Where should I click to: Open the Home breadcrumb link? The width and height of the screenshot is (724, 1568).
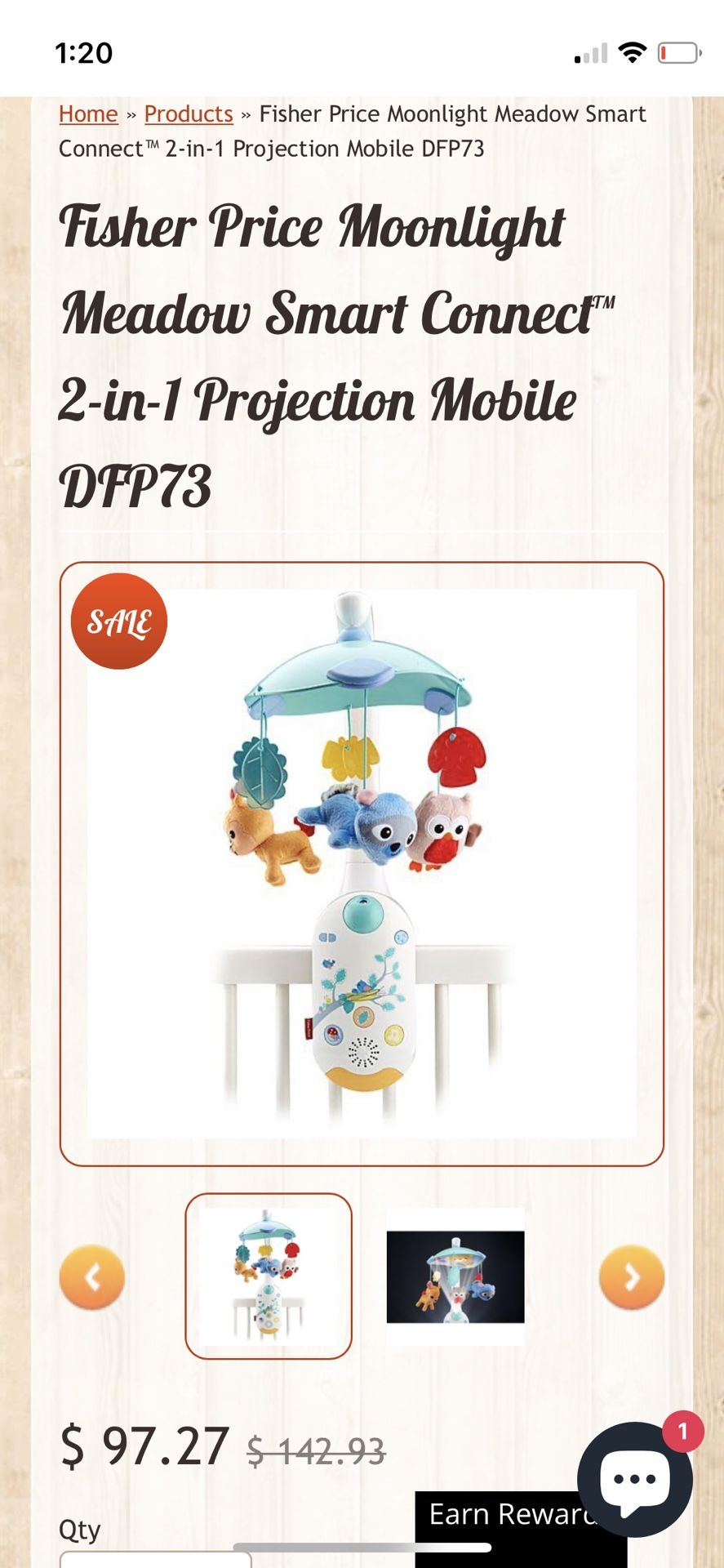[x=88, y=114]
